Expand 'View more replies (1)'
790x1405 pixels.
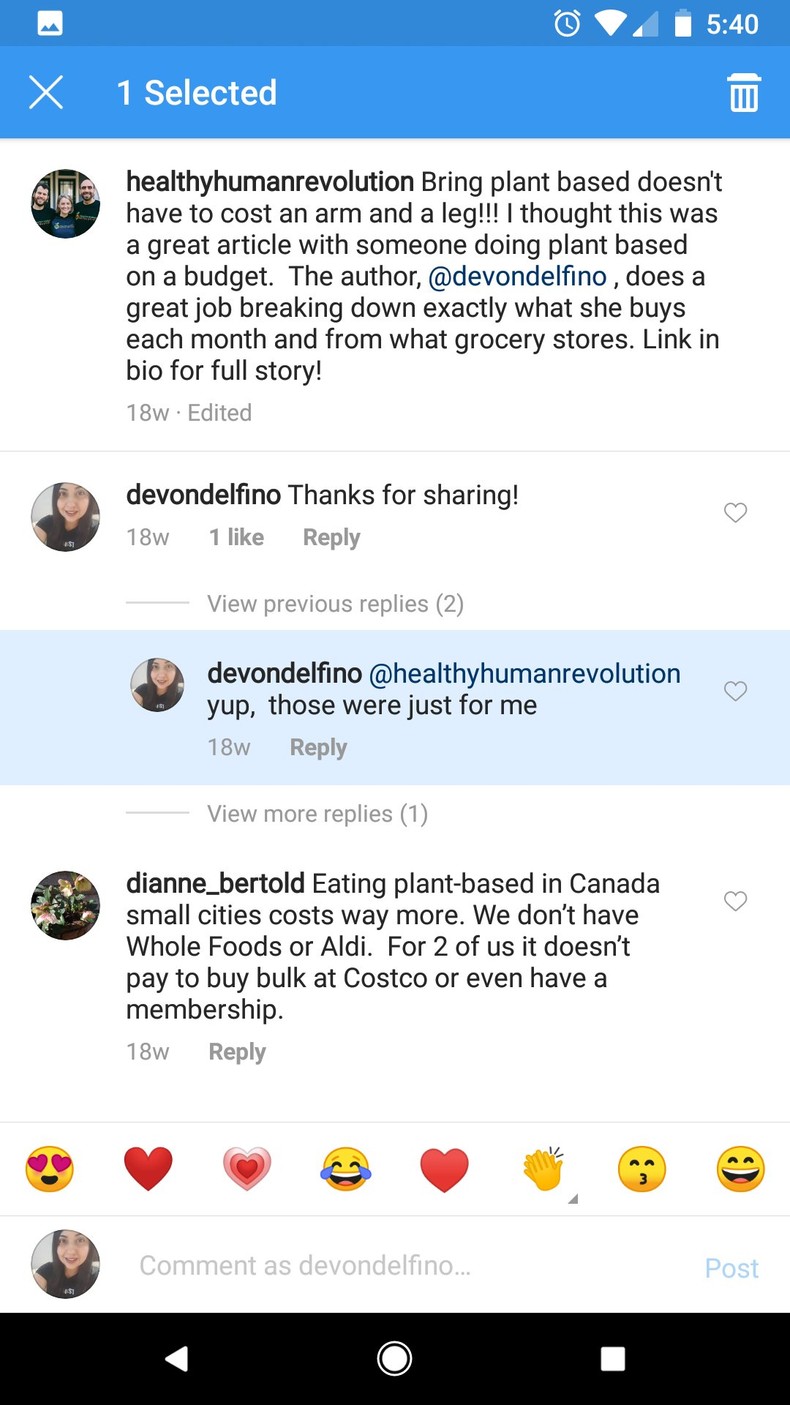pos(317,813)
